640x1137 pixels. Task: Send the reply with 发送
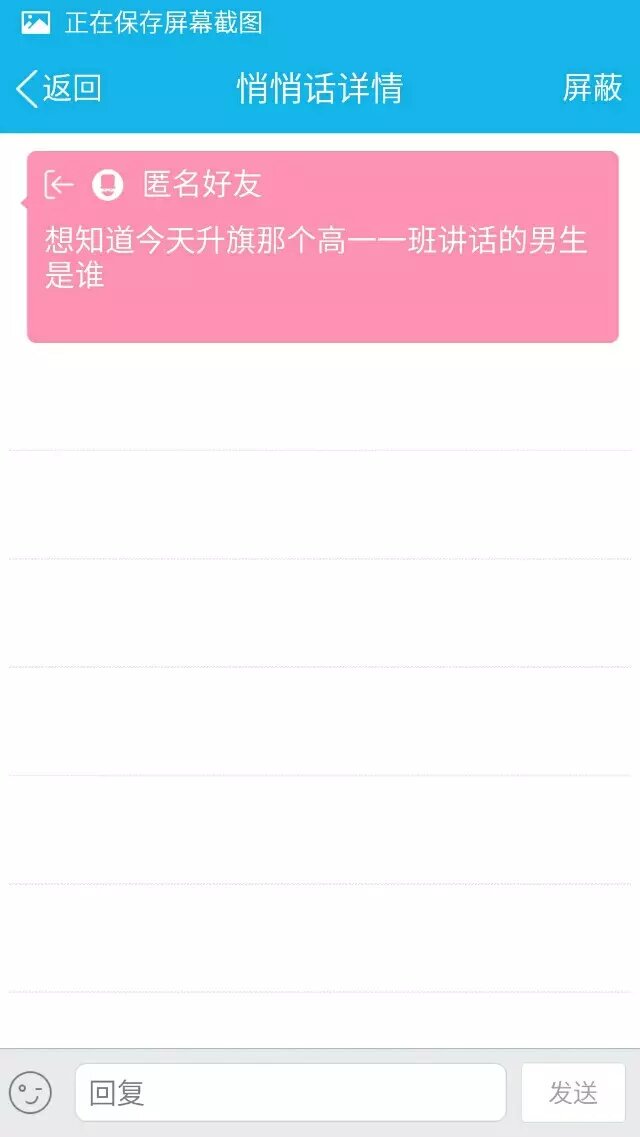pyautogui.click(x=573, y=1092)
